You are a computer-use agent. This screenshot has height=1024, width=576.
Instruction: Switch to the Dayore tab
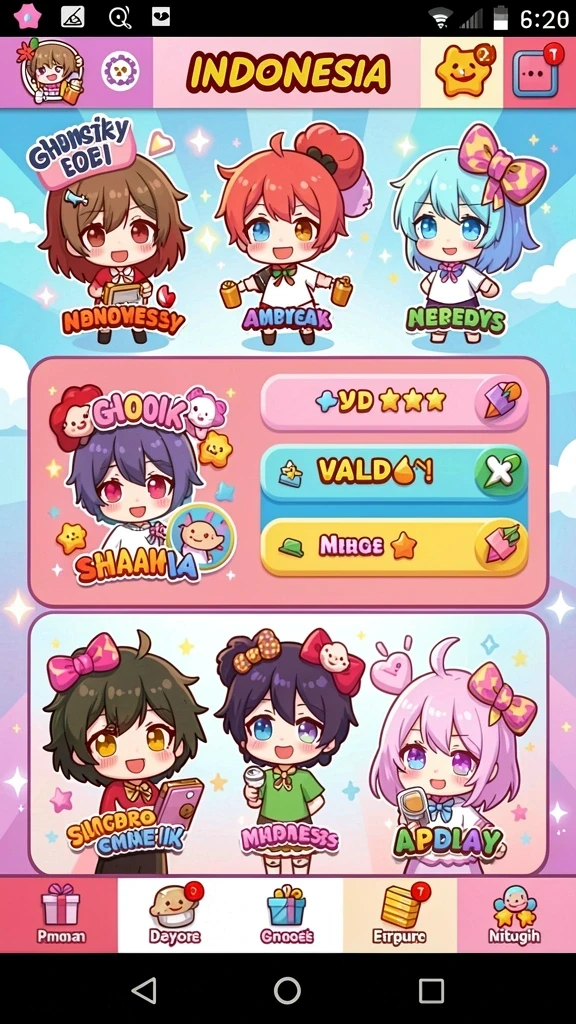coord(174,914)
